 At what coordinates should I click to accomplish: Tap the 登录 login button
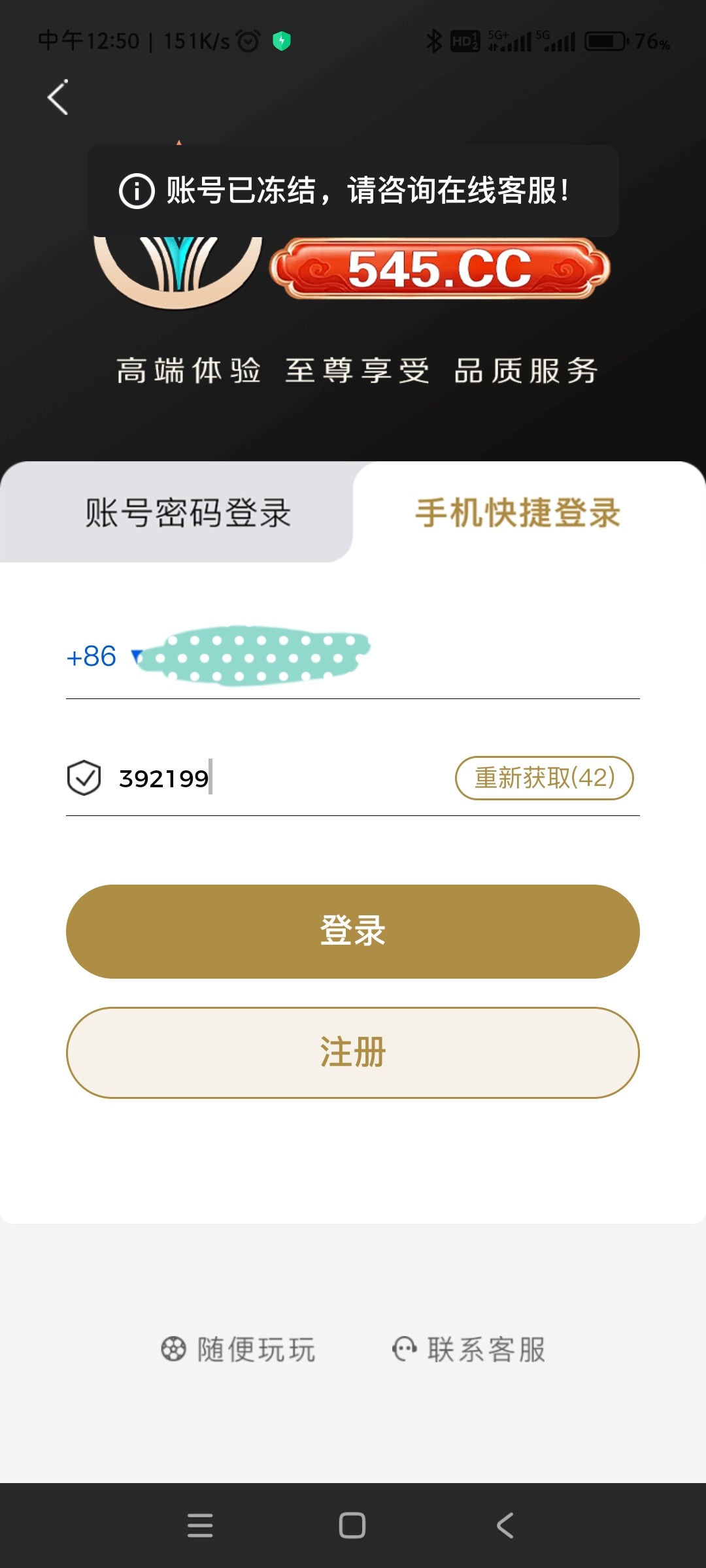coord(353,931)
